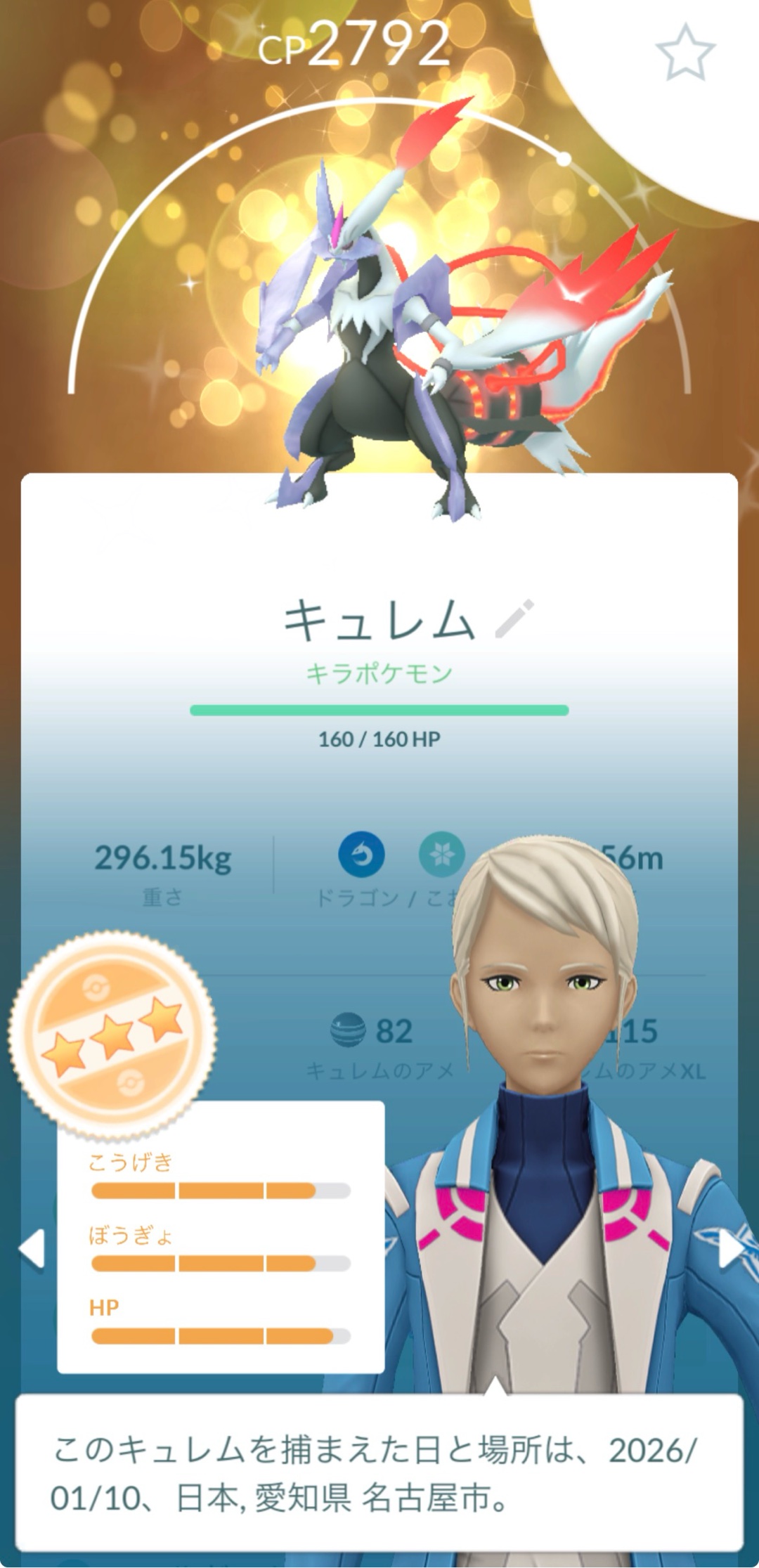Advance the team leader's appraisal dialogue

(x=379, y=1472)
